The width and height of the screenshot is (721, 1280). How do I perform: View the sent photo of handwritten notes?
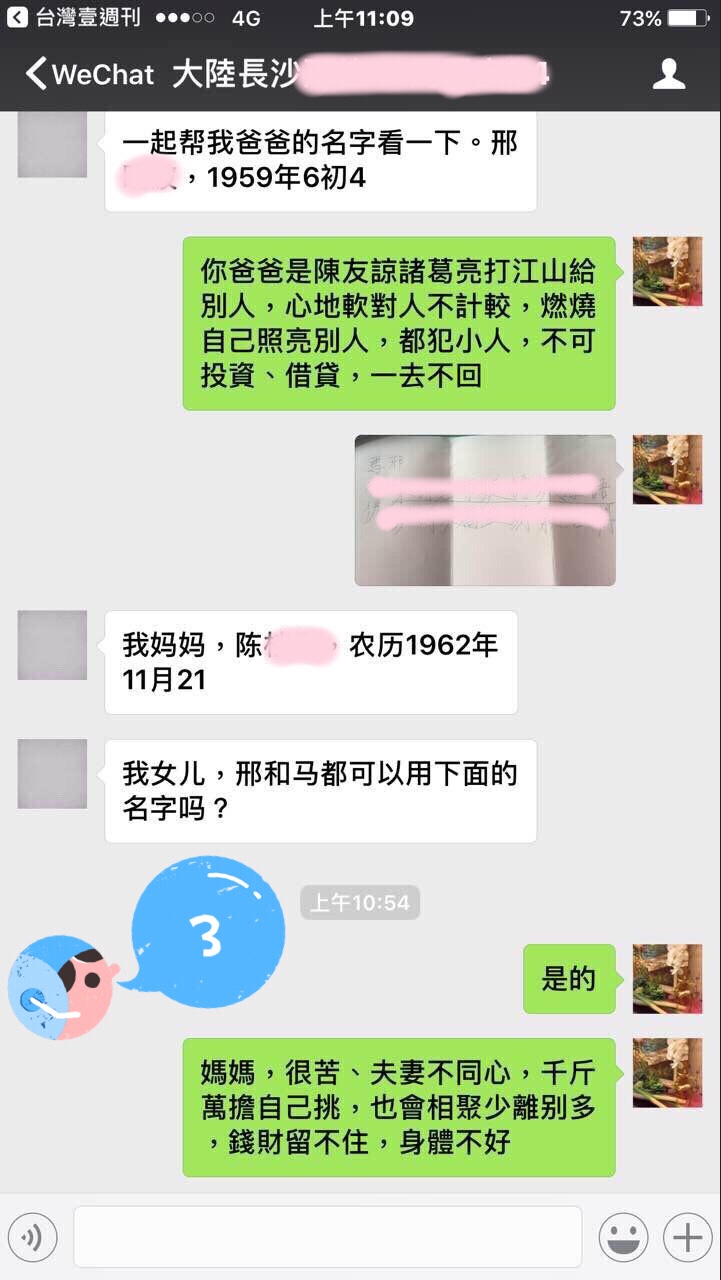(485, 510)
